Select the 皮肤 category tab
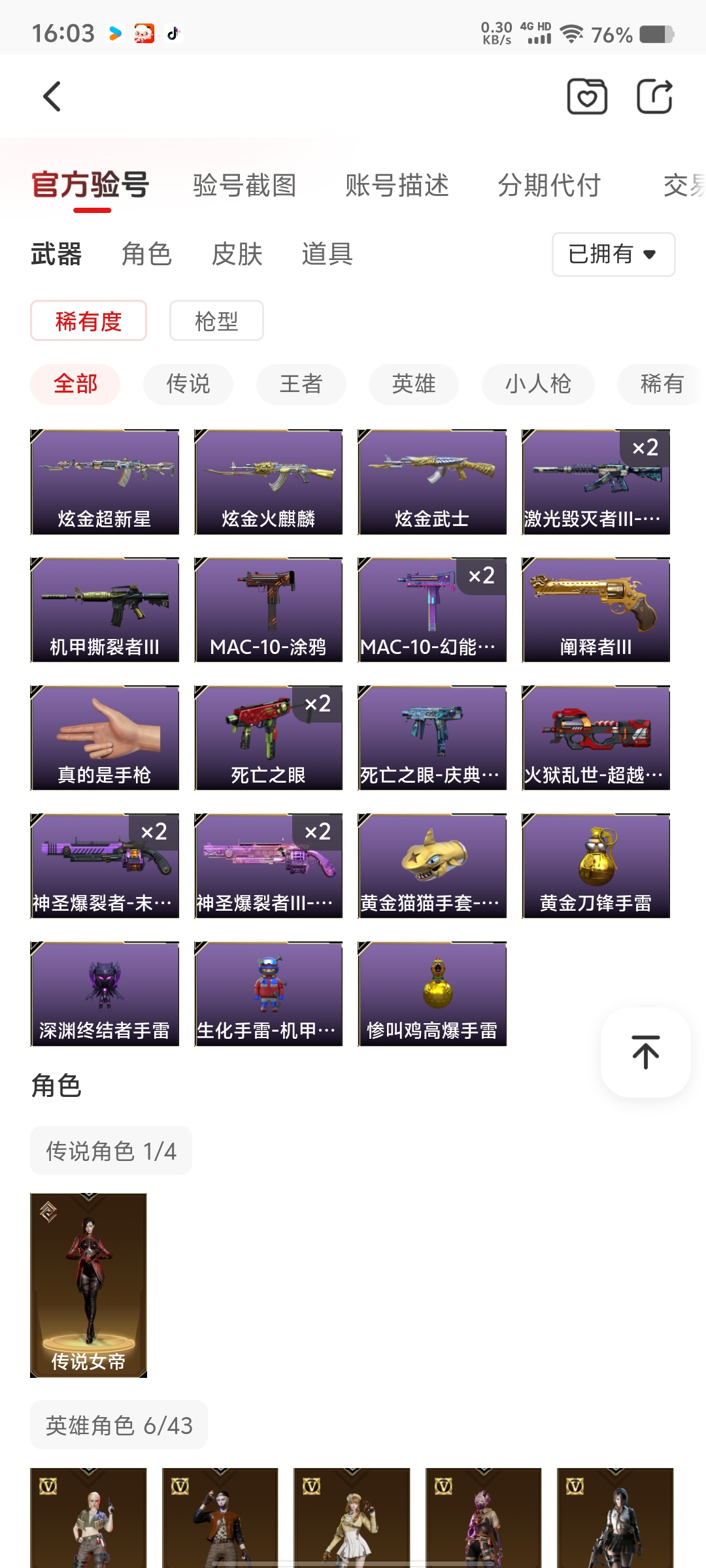 click(237, 254)
